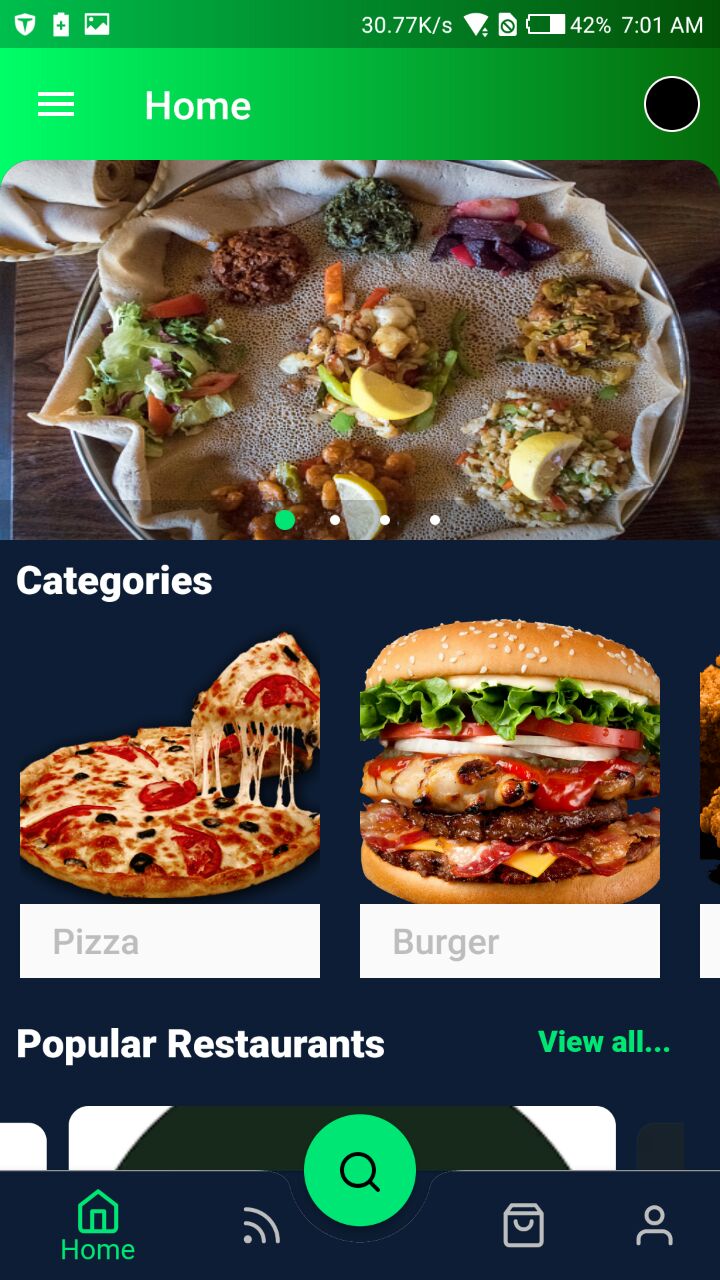Select the Home icon in bottom navigation
This screenshot has height=1280, width=720.
tap(97, 1213)
